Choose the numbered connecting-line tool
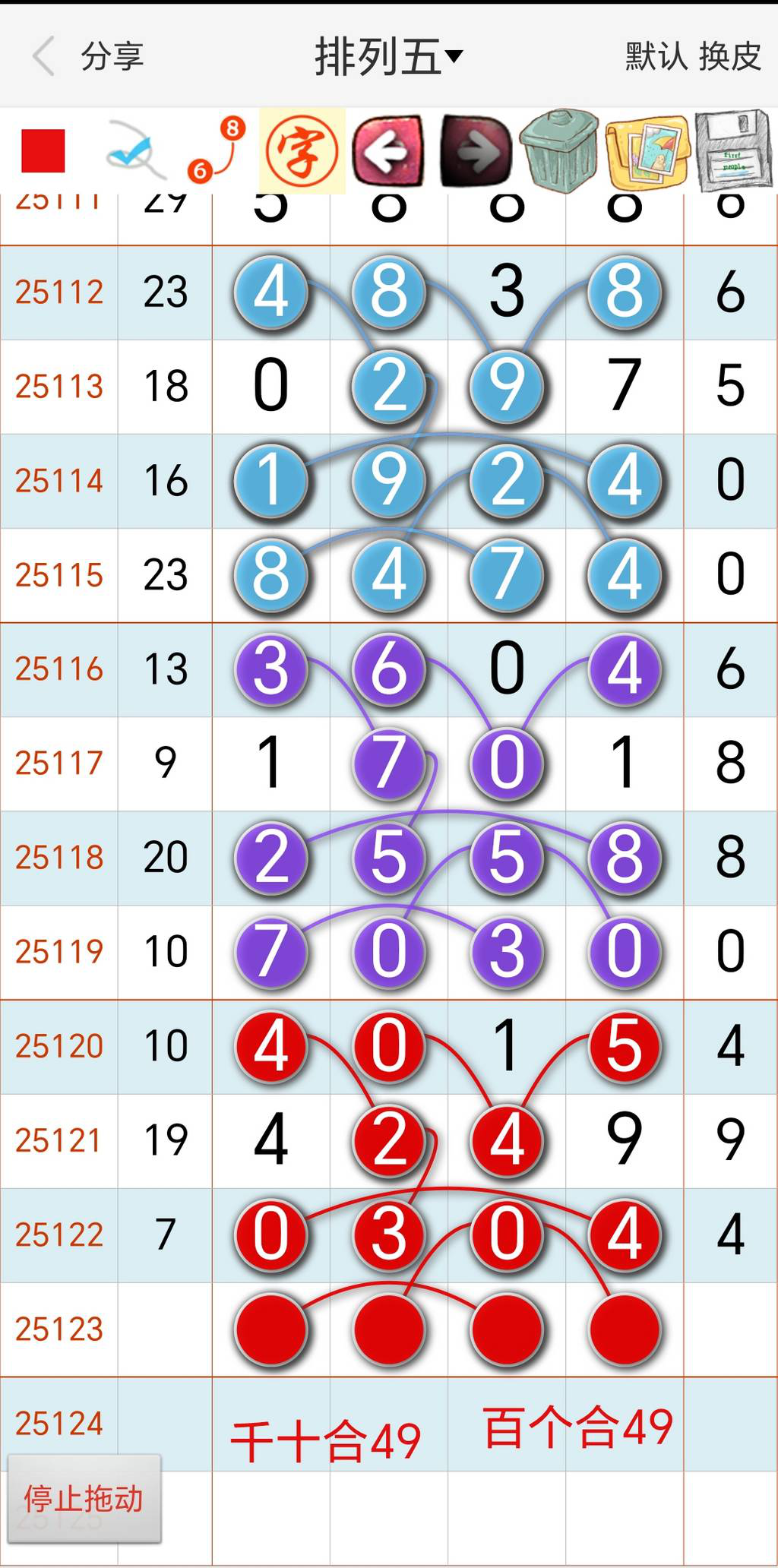 (217, 150)
